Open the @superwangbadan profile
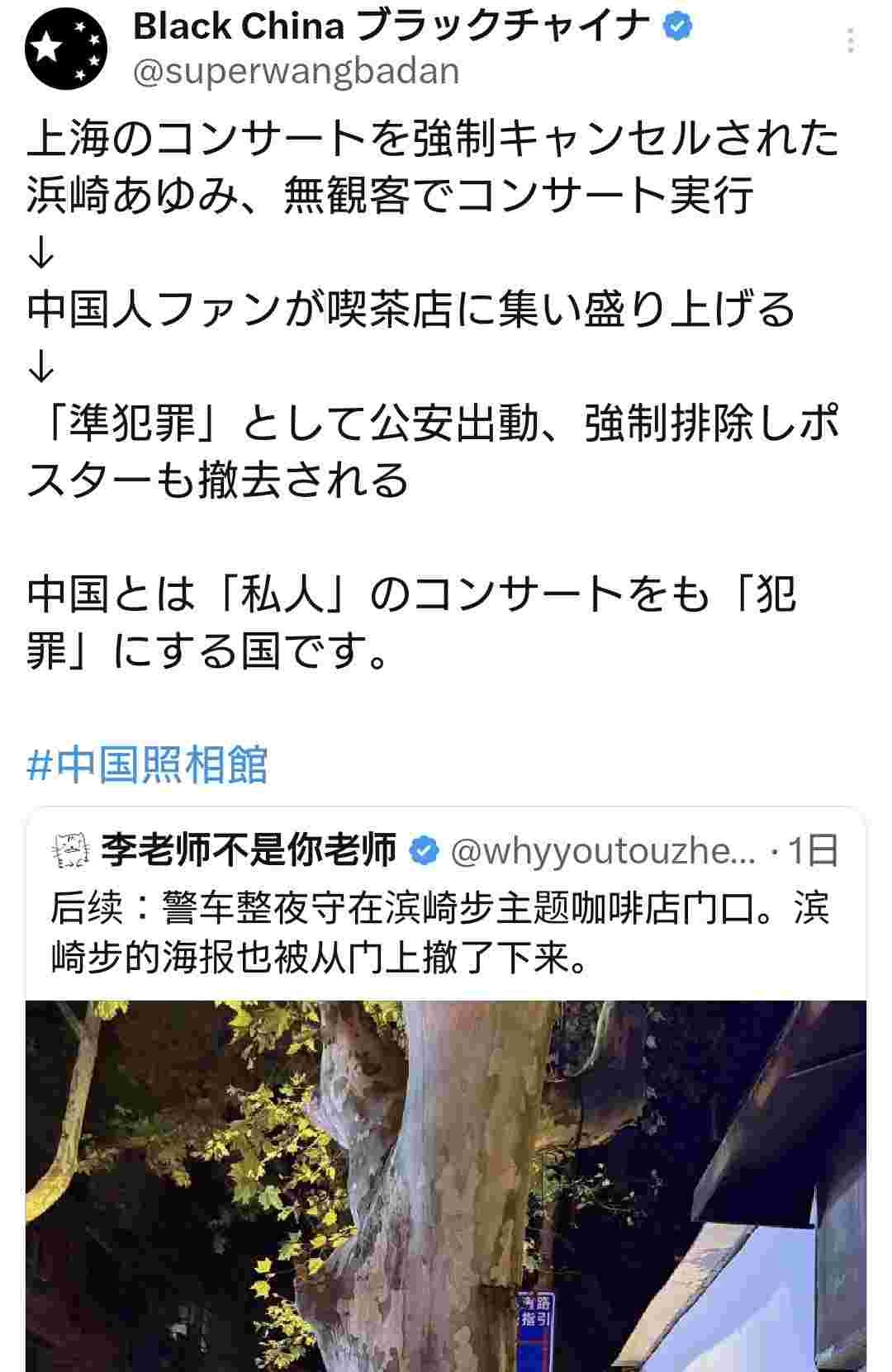892x1372 pixels. click(296, 72)
